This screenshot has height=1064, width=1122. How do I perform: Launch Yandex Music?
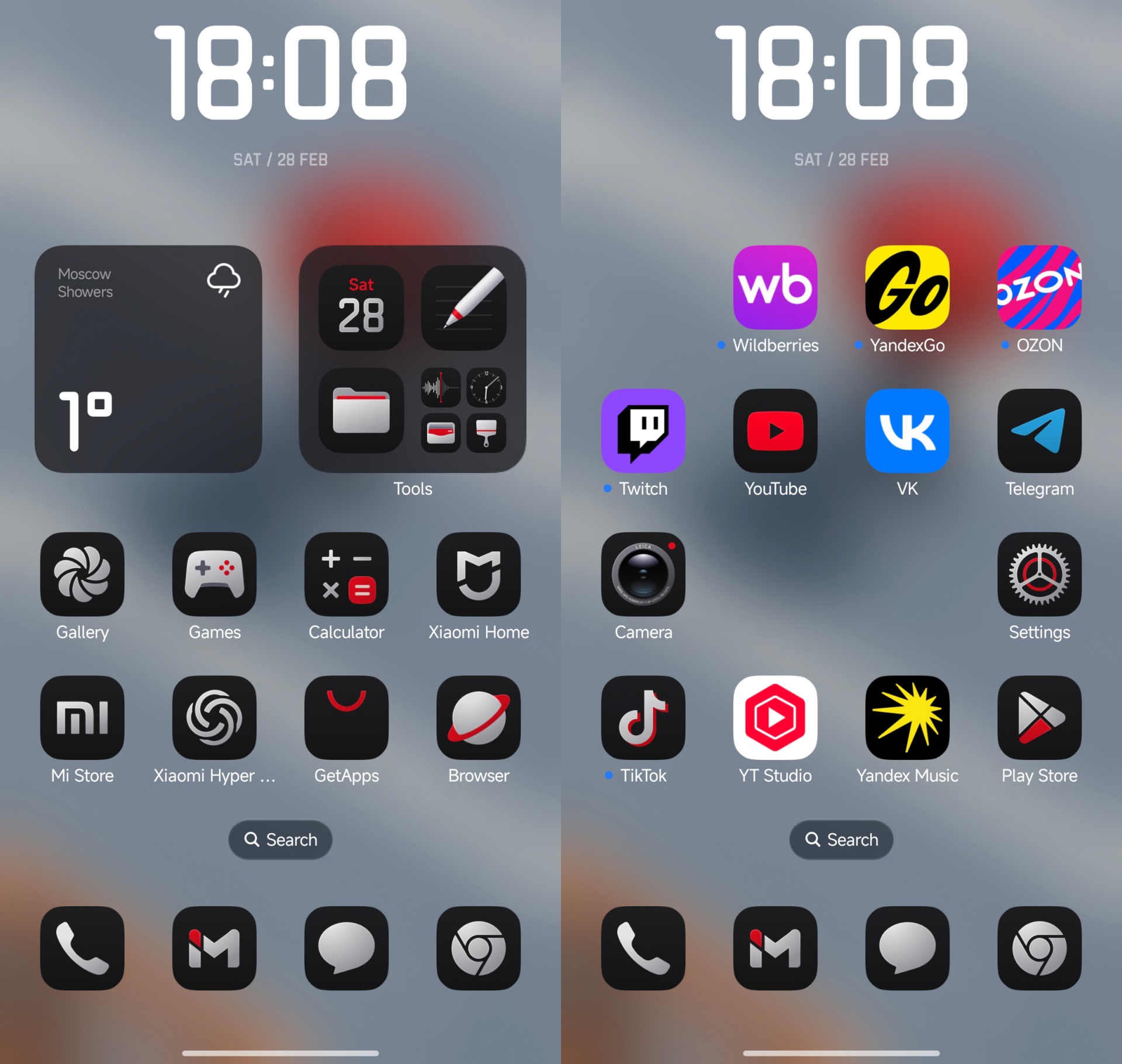907,717
